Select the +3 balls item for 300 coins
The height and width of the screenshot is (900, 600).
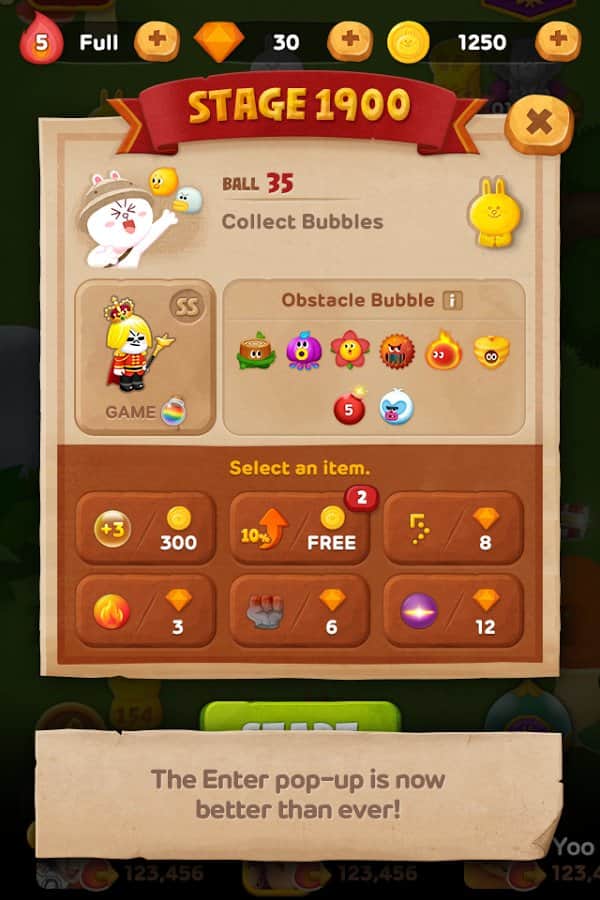point(146,528)
